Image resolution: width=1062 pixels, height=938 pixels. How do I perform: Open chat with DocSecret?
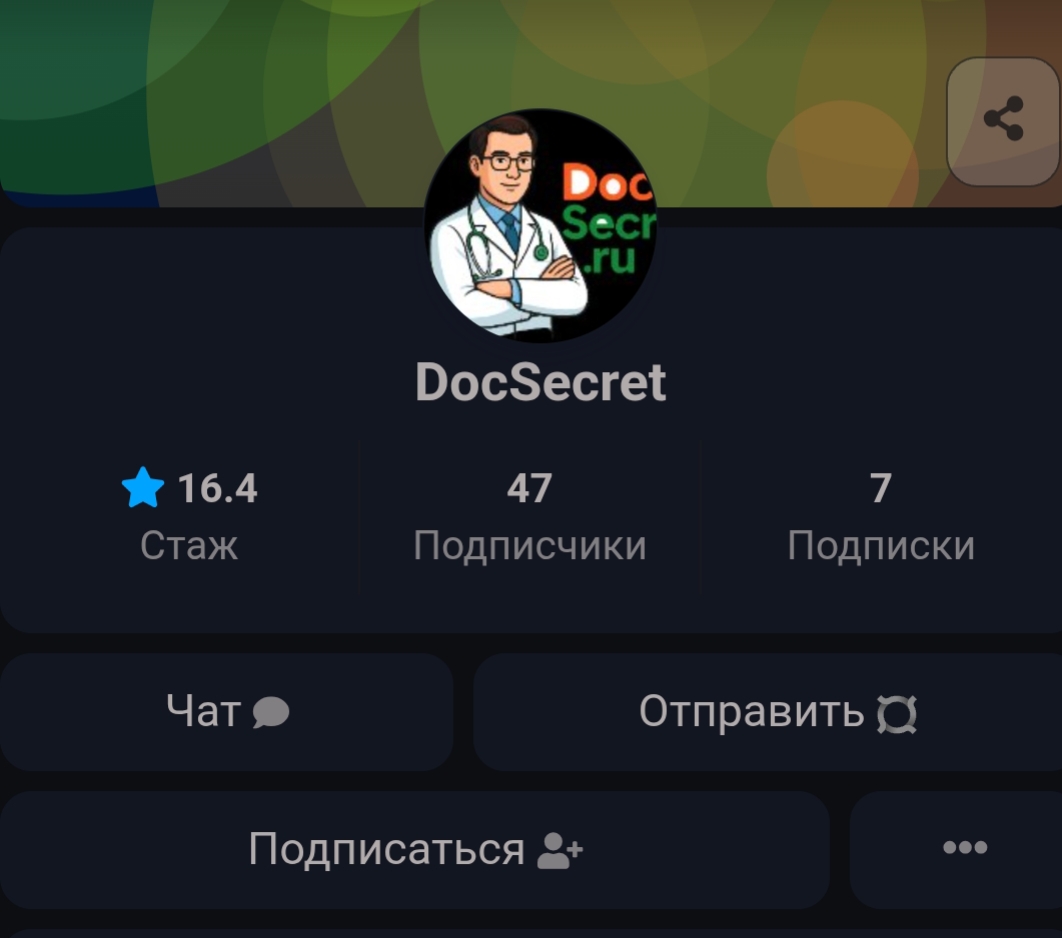point(227,712)
